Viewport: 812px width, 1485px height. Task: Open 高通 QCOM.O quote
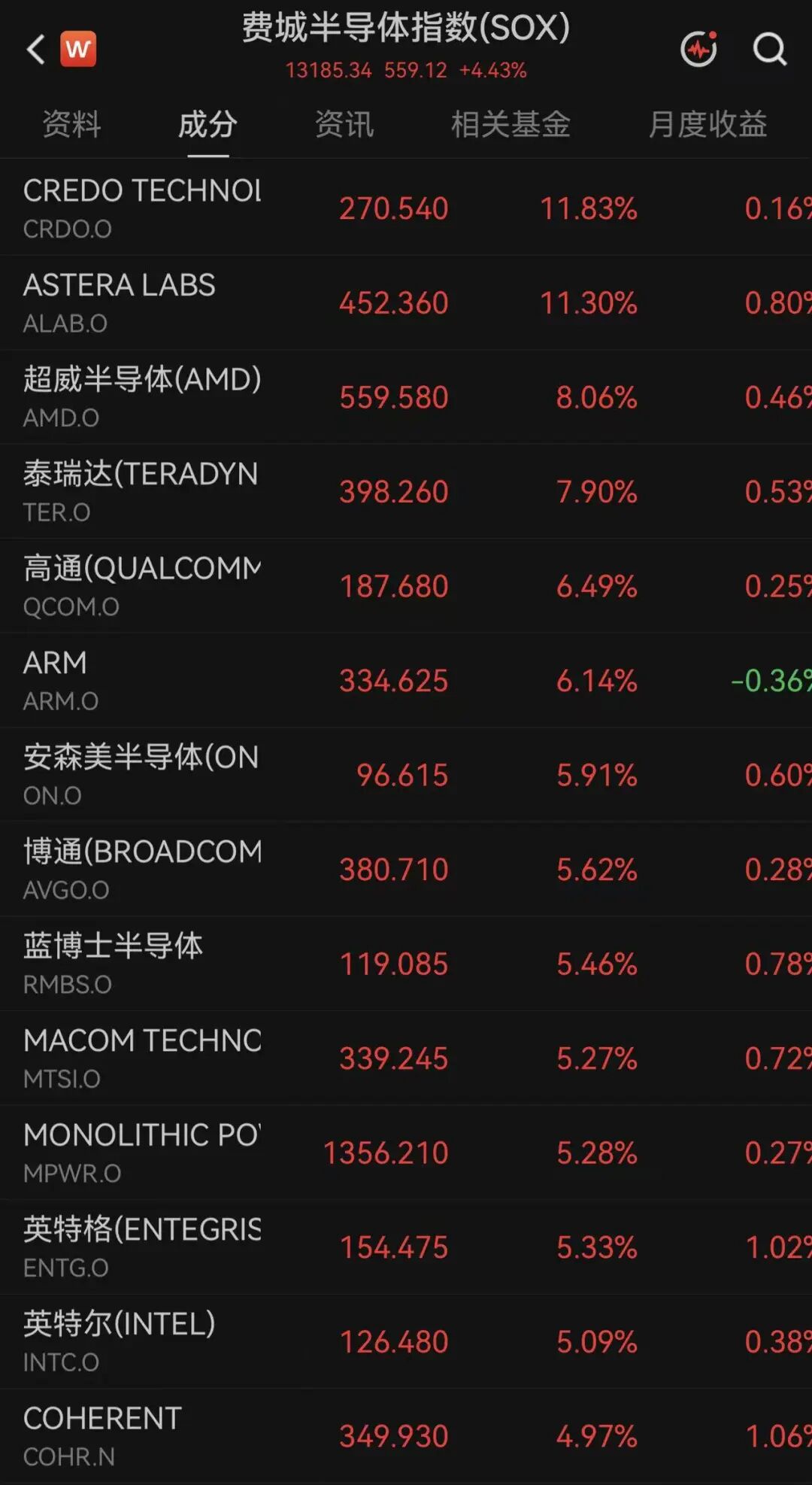406,586
